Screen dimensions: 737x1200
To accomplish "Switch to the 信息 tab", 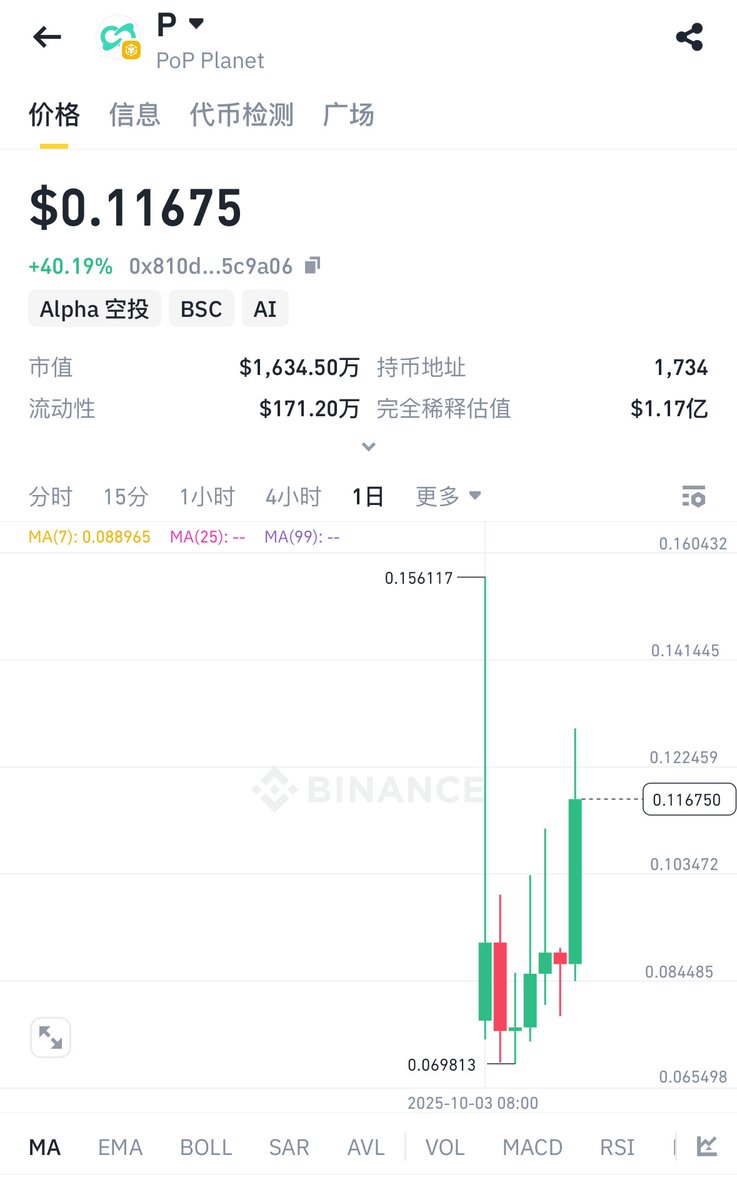I will pyautogui.click(x=135, y=115).
